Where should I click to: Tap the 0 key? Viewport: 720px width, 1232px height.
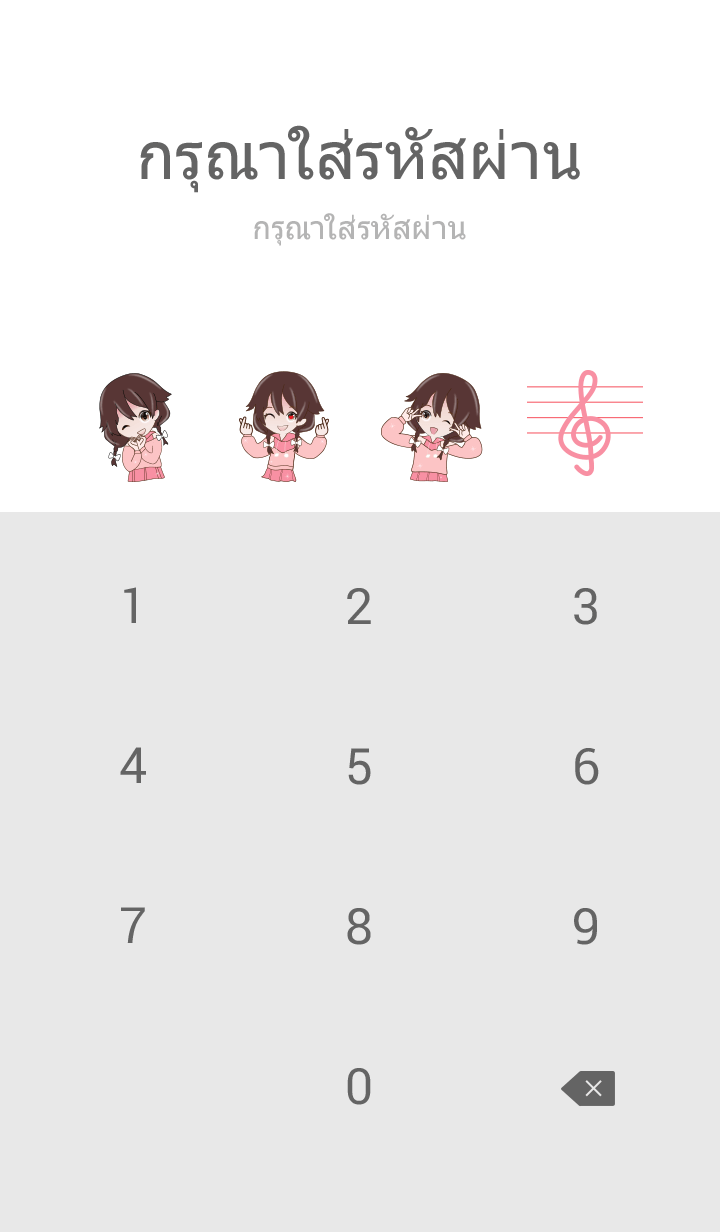pos(359,1087)
